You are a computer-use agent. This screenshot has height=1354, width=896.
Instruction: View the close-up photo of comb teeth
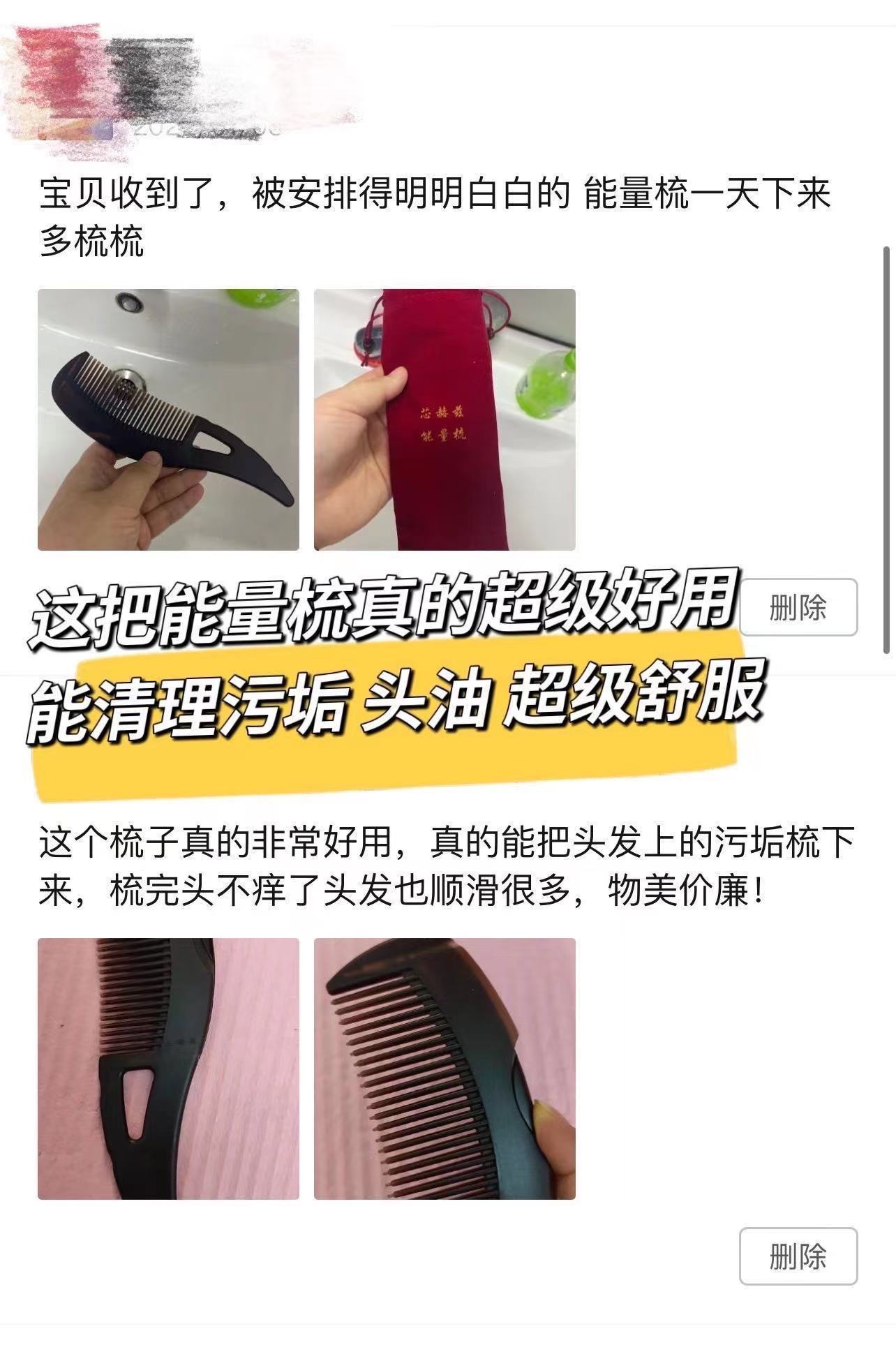(445, 1069)
